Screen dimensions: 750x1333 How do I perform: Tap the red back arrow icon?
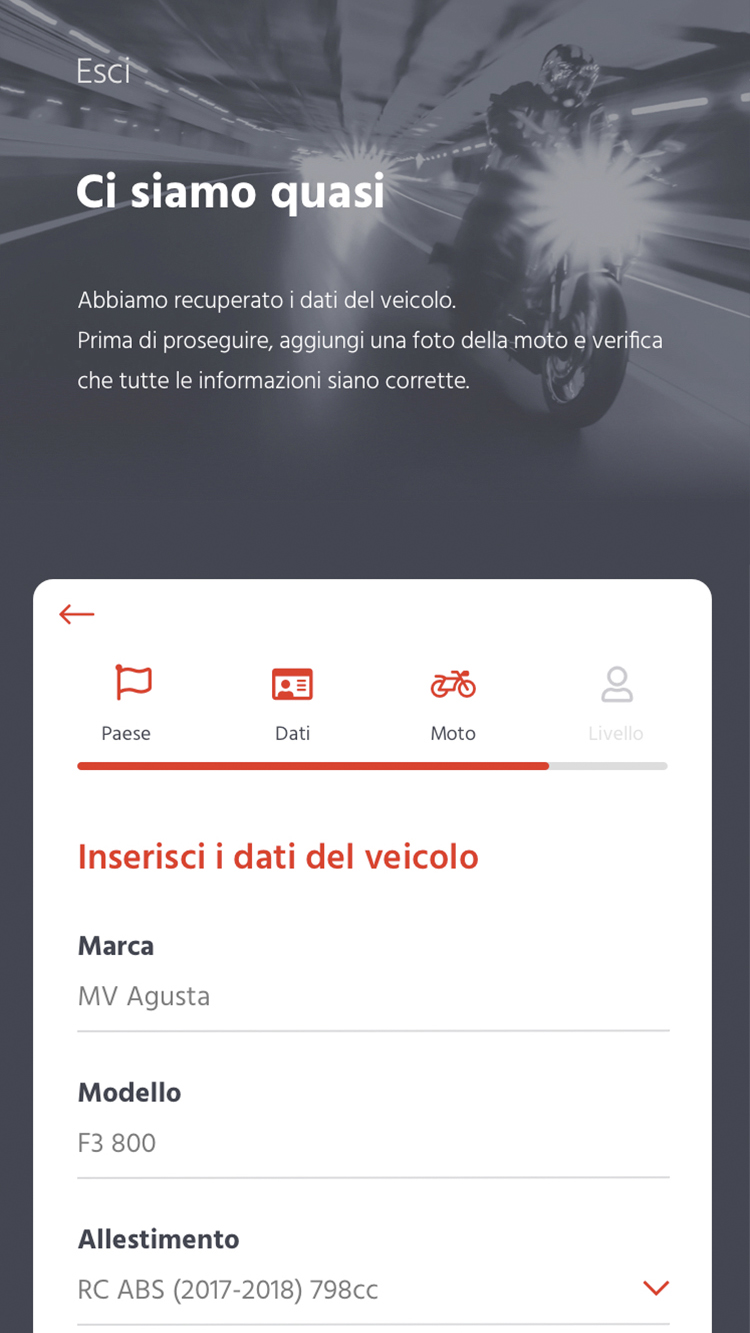76,614
